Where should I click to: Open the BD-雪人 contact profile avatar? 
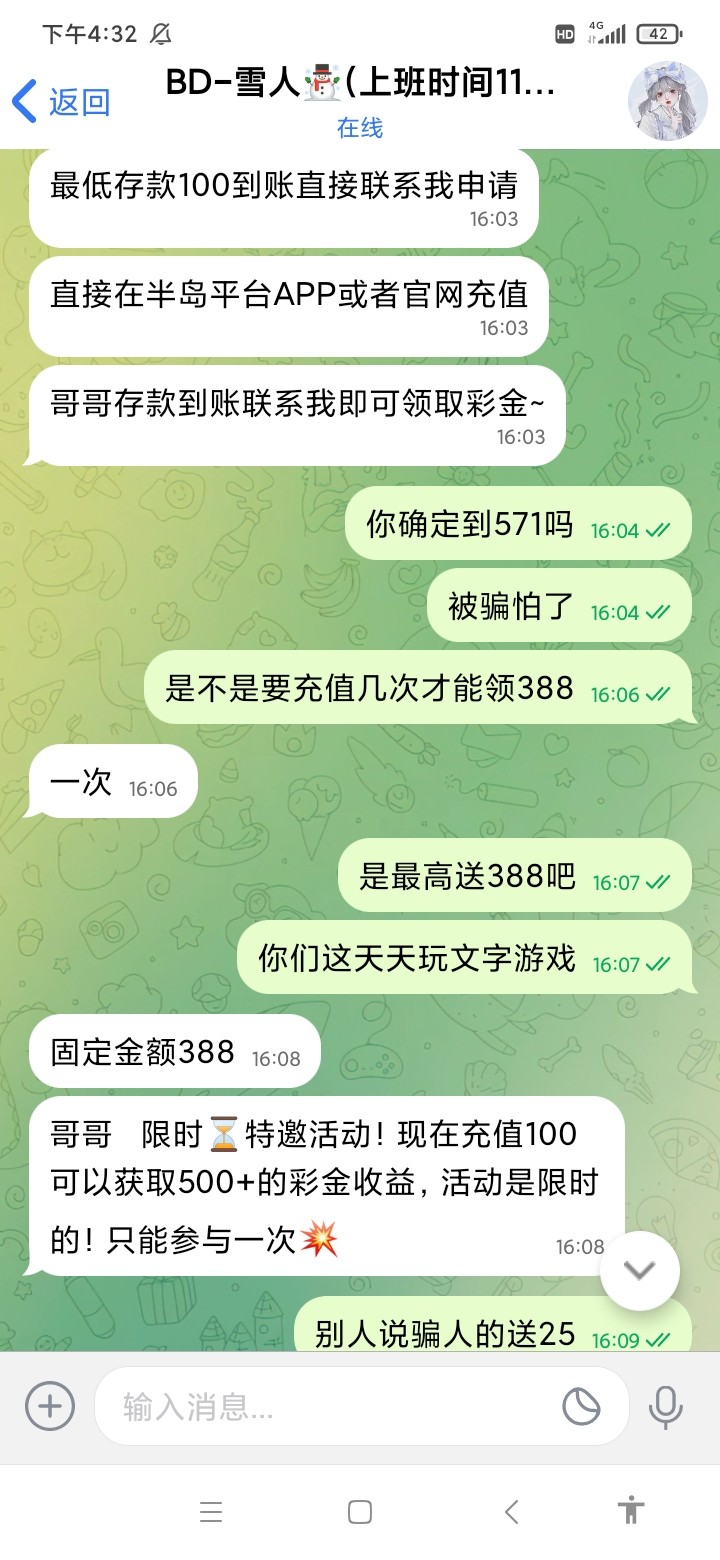coord(667,101)
